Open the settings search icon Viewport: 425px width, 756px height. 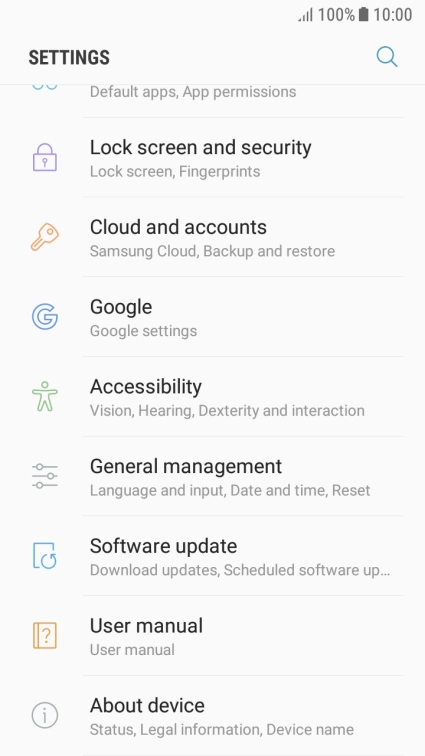(x=387, y=57)
